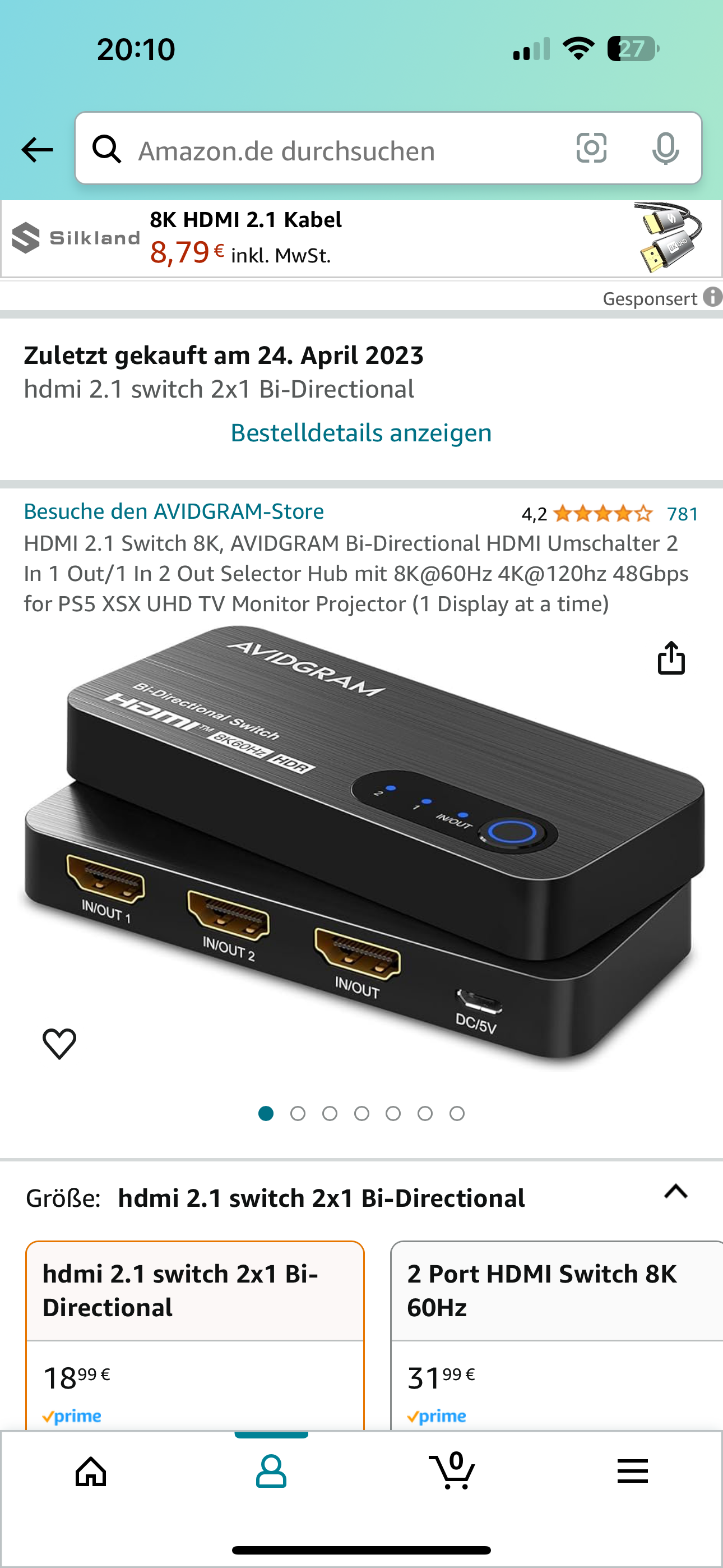Add product to wishlist with heart icon
723x1568 pixels.
pyautogui.click(x=59, y=1043)
